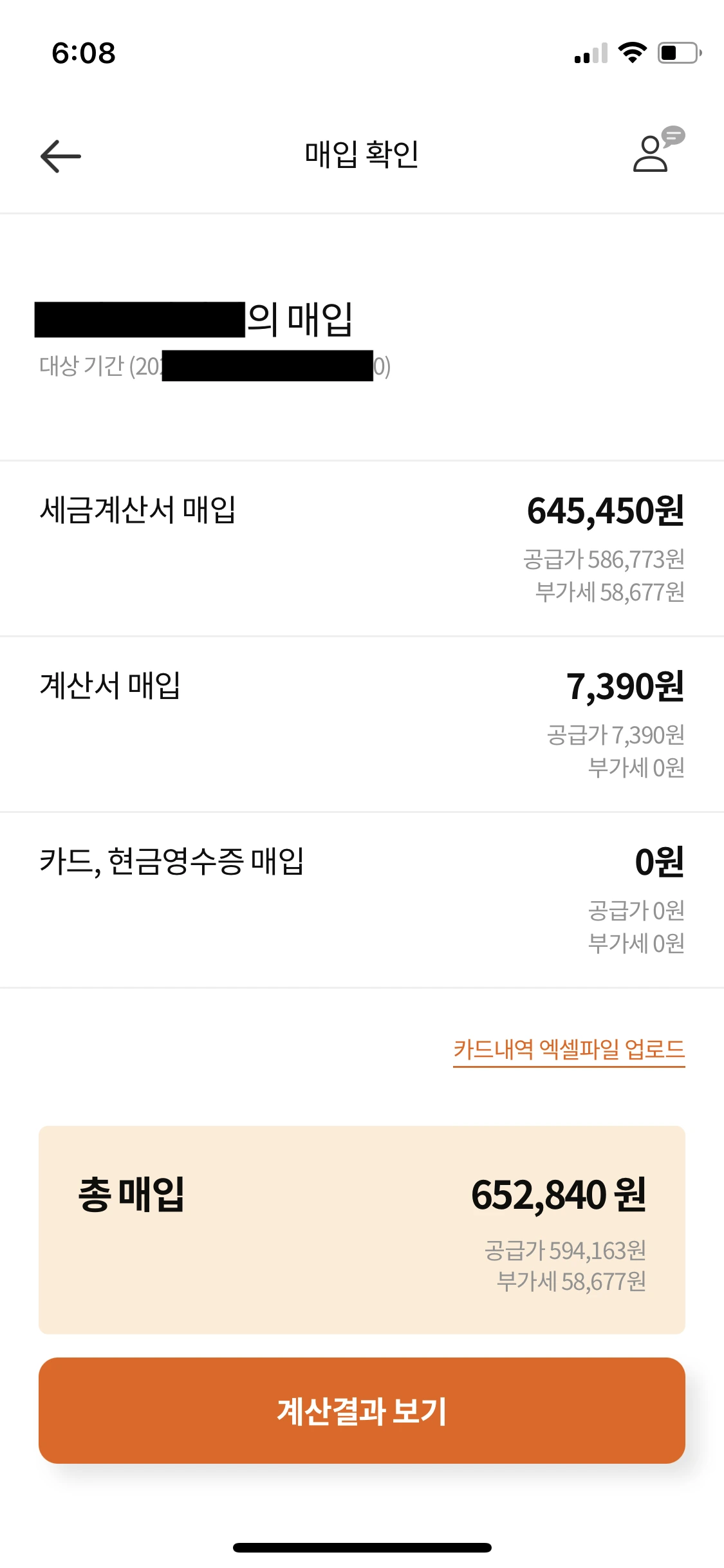Open the customer support chat icon
The width and height of the screenshot is (724, 1568).
pyautogui.click(x=658, y=149)
